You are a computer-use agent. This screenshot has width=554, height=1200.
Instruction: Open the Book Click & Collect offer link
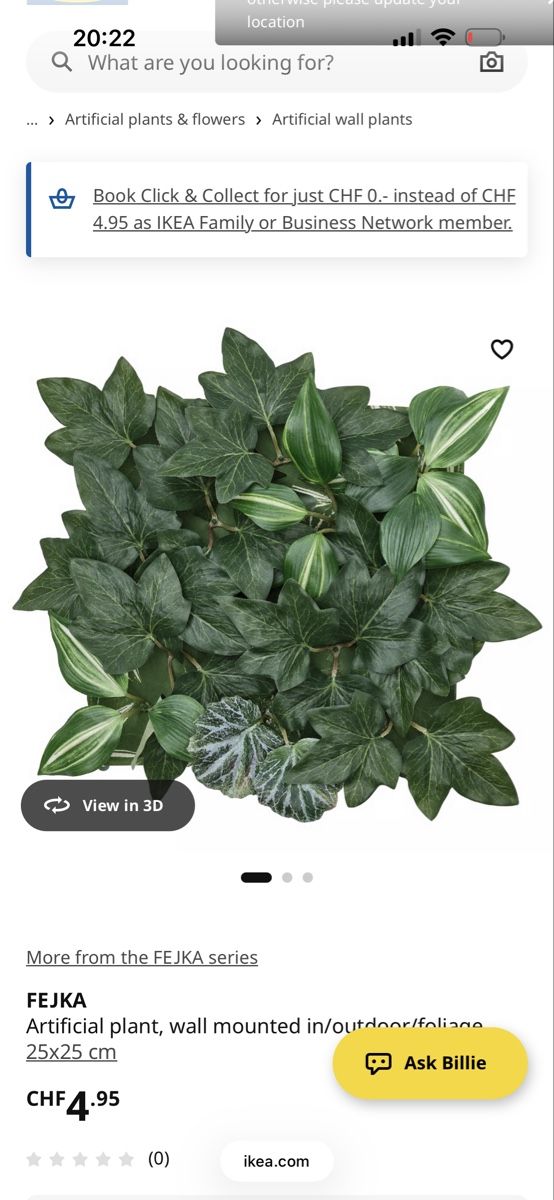tap(303, 209)
